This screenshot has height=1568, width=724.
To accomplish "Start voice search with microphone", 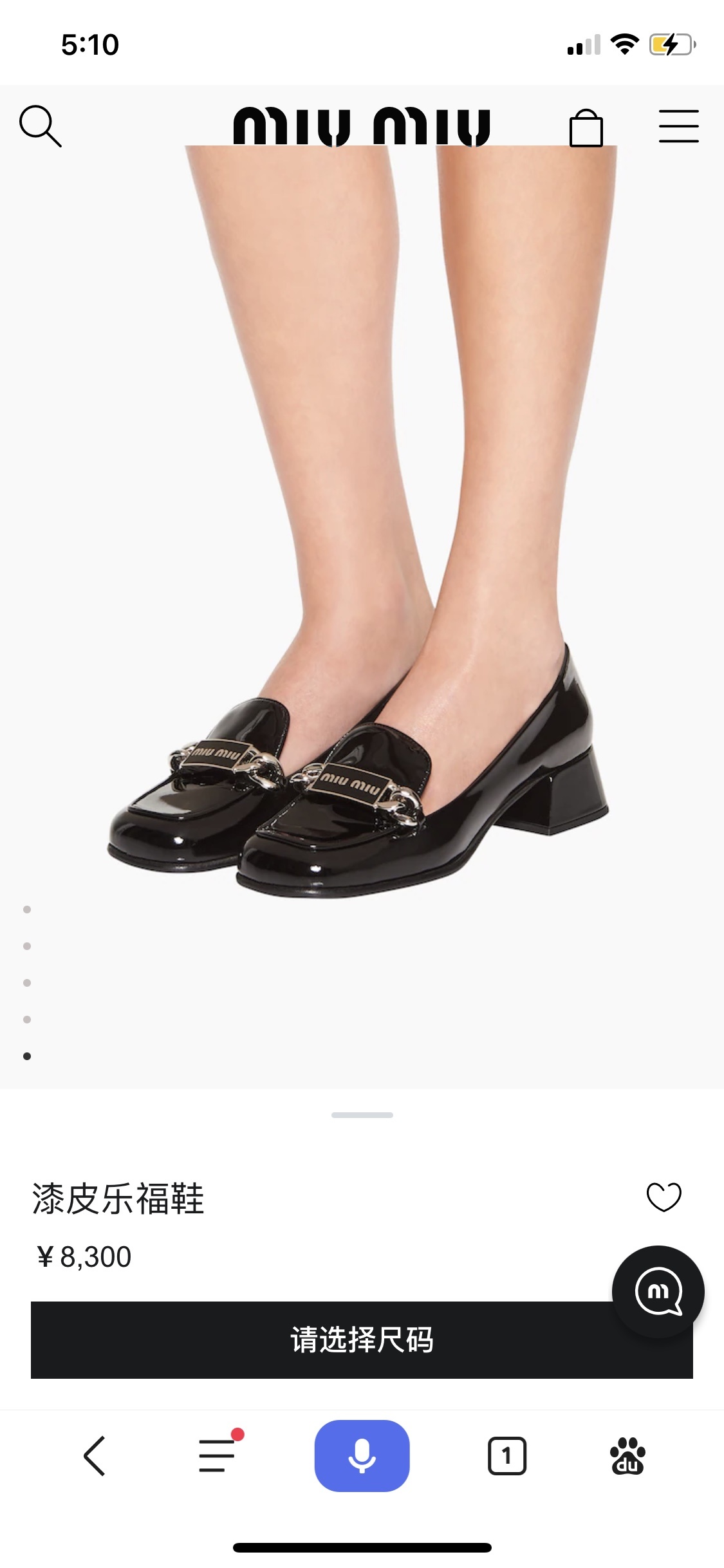I will [362, 1456].
